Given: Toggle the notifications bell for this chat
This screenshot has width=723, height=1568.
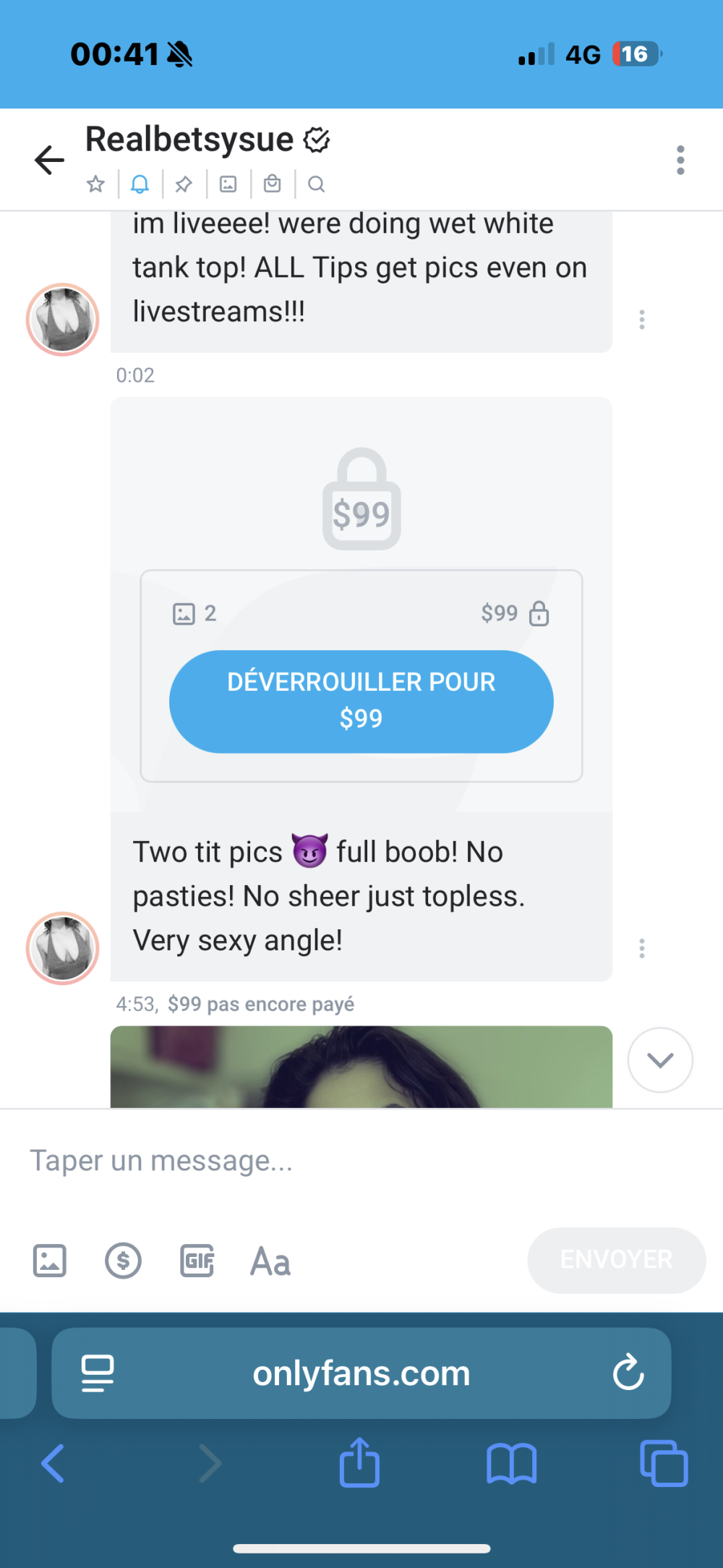Looking at the screenshot, I should [140, 184].
